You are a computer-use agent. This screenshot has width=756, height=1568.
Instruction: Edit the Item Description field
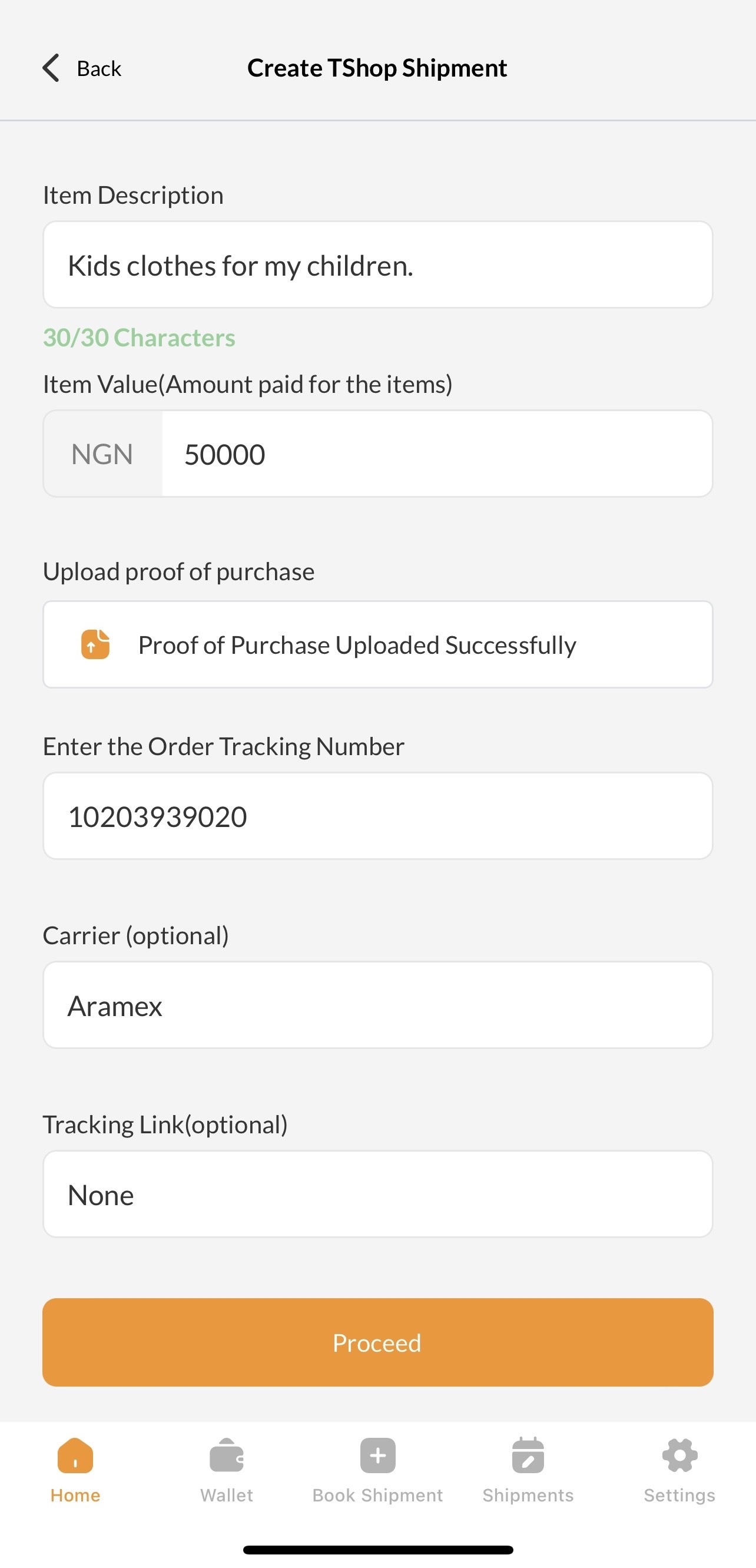pyautogui.click(x=377, y=265)
